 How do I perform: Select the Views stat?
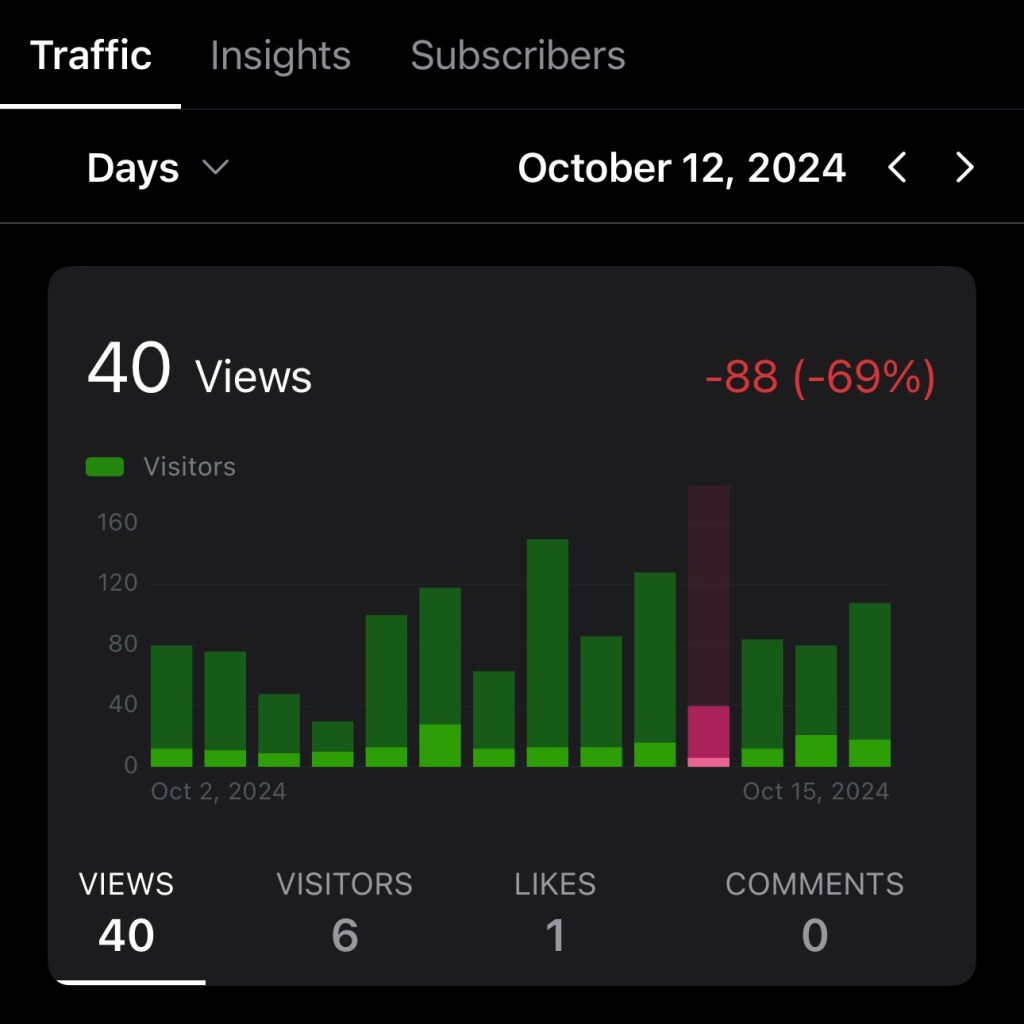[x=126, y=911]
